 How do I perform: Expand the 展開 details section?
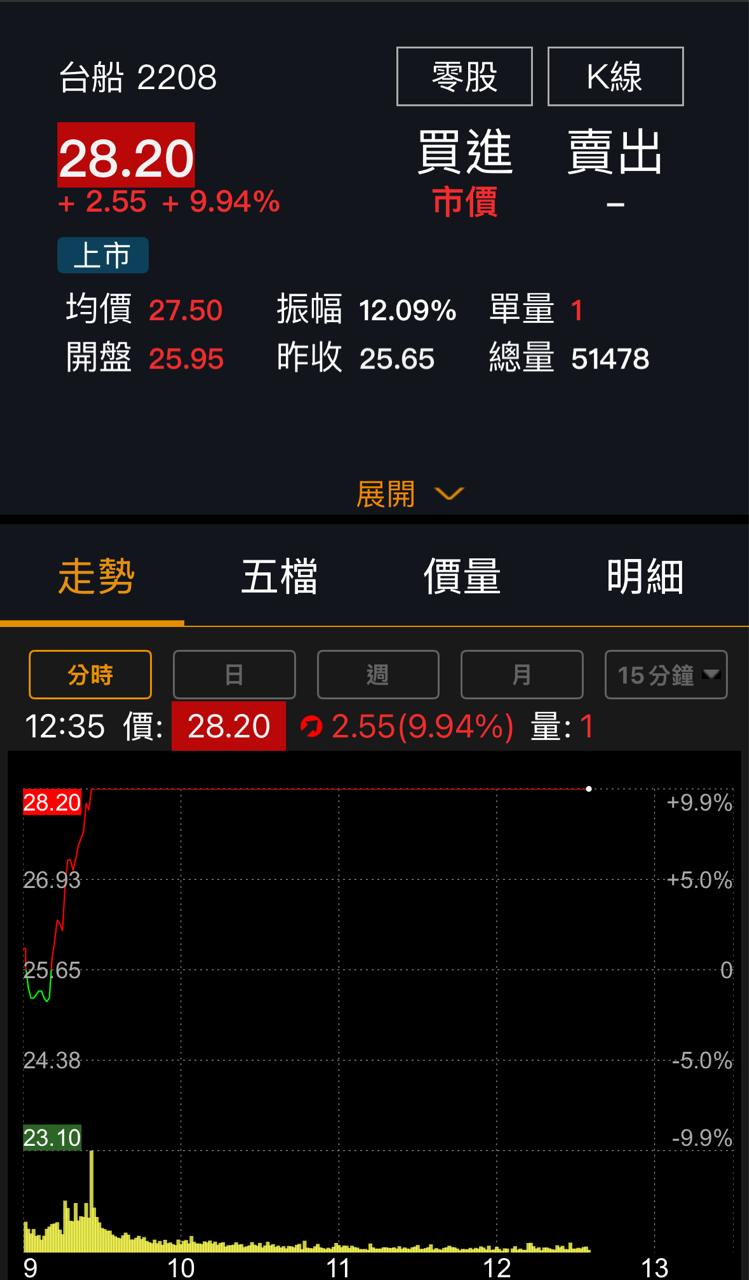pyautogui.click(x=410, y=494)
